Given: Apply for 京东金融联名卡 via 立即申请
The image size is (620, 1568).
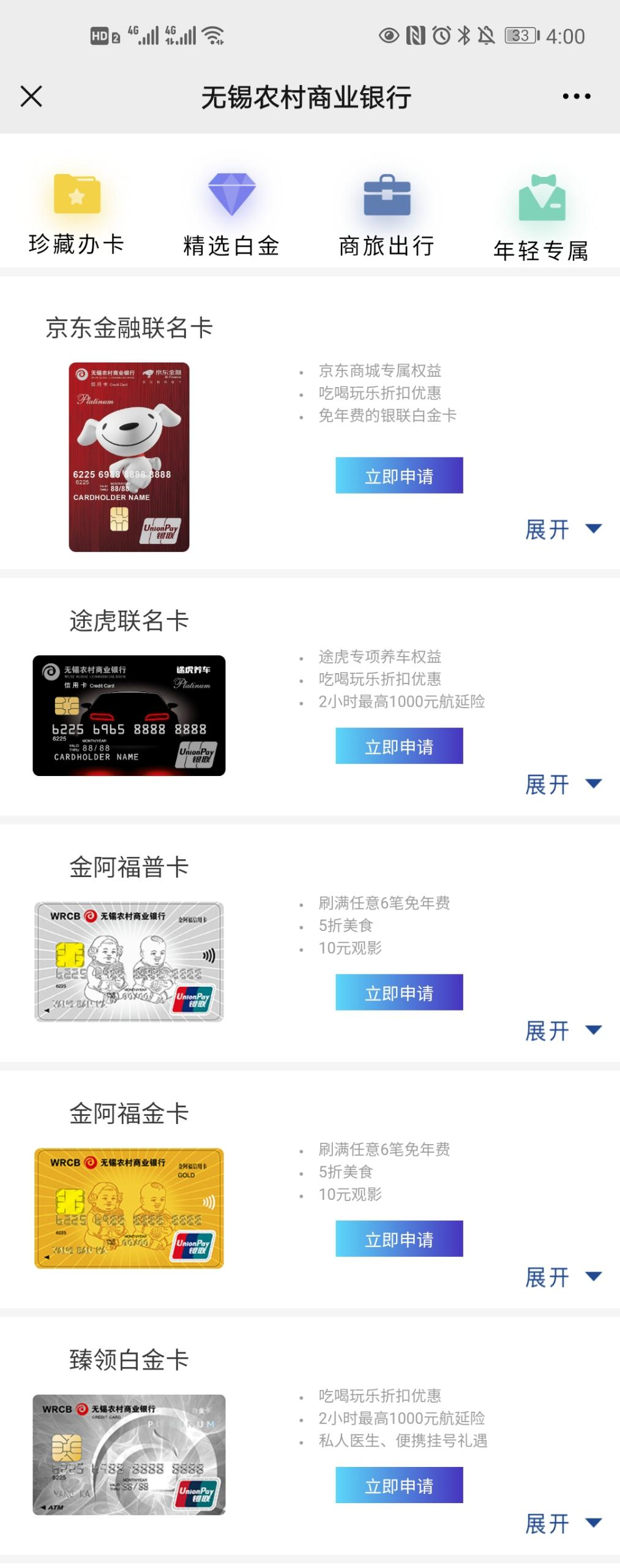Looking at the screenshot, I should point(399,475).
